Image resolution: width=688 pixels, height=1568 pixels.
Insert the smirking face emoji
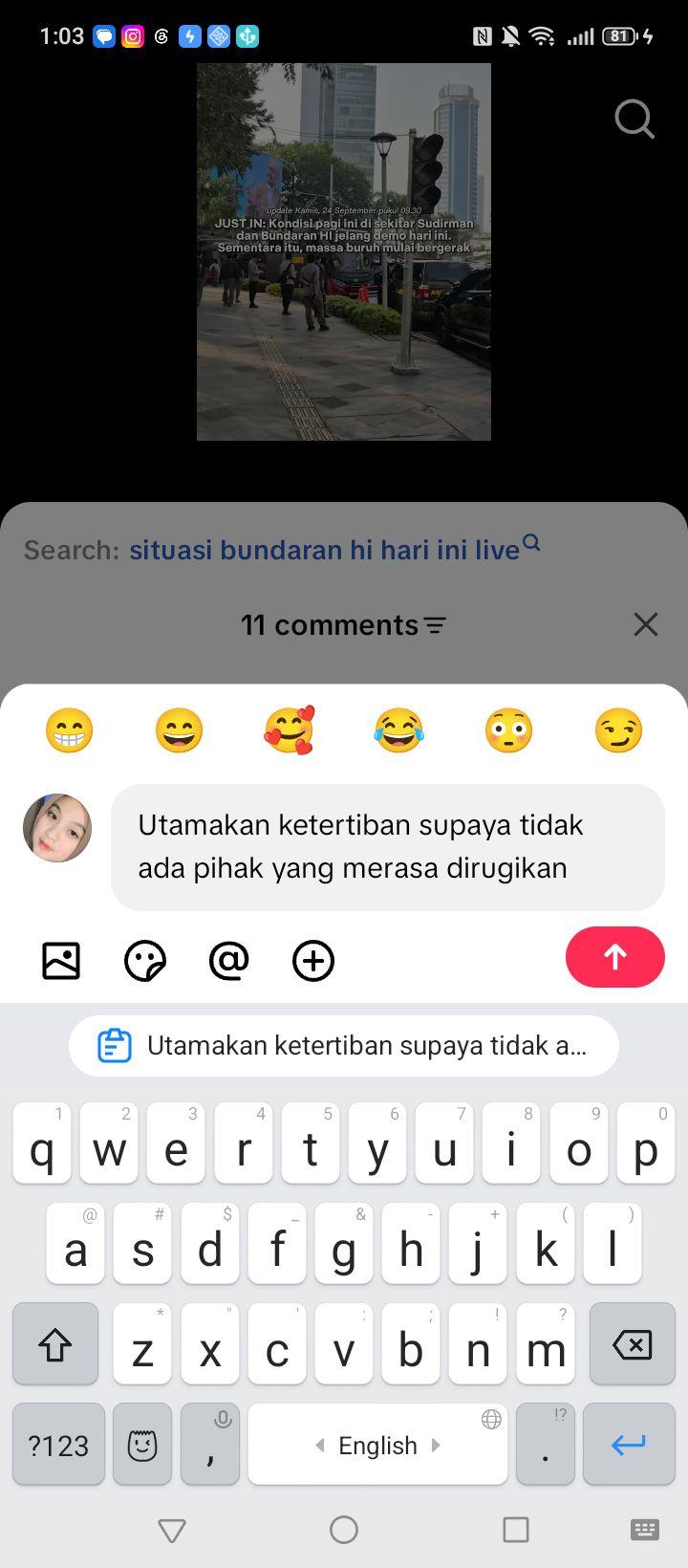(x=618, y=730)
